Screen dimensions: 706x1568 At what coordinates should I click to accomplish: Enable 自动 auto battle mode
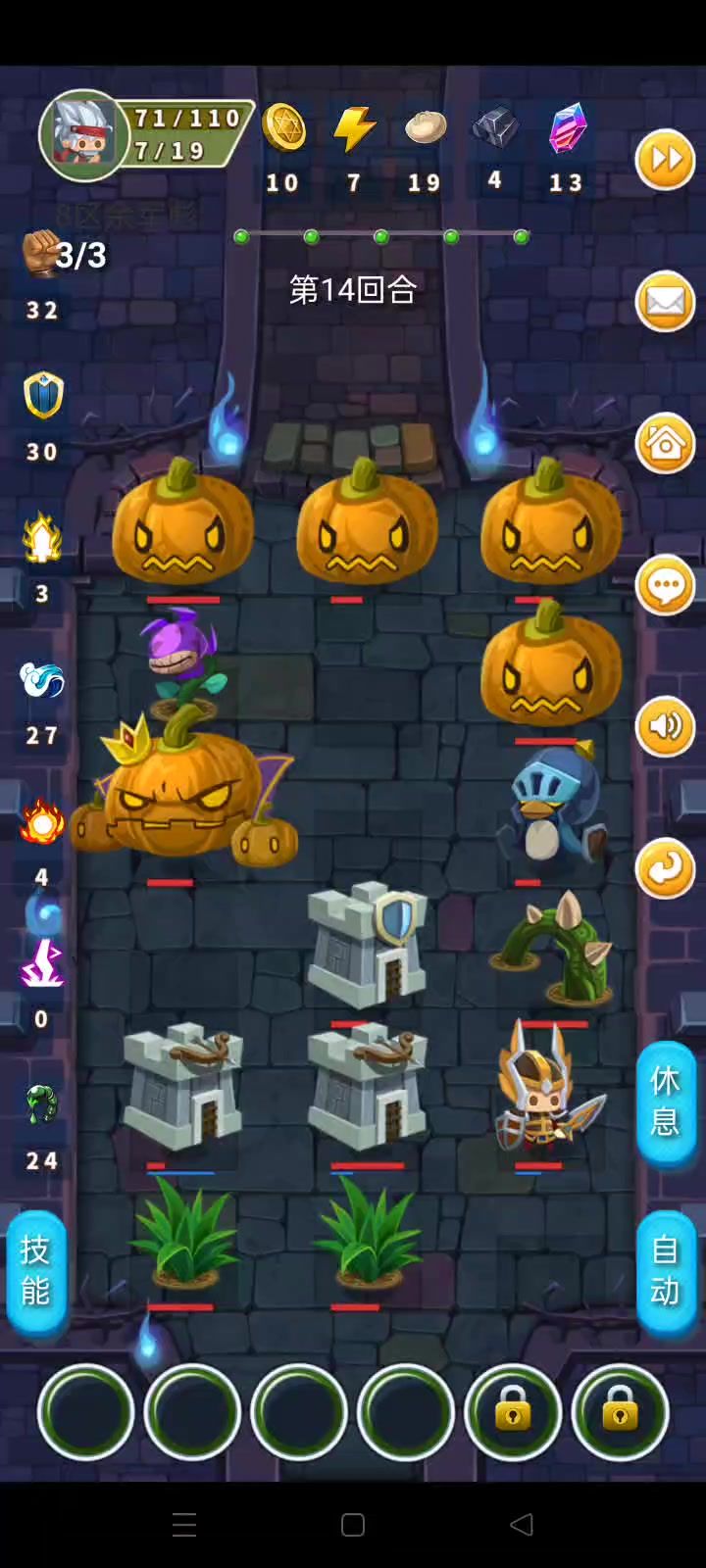pyautogui.click(x=665, y=1270)
